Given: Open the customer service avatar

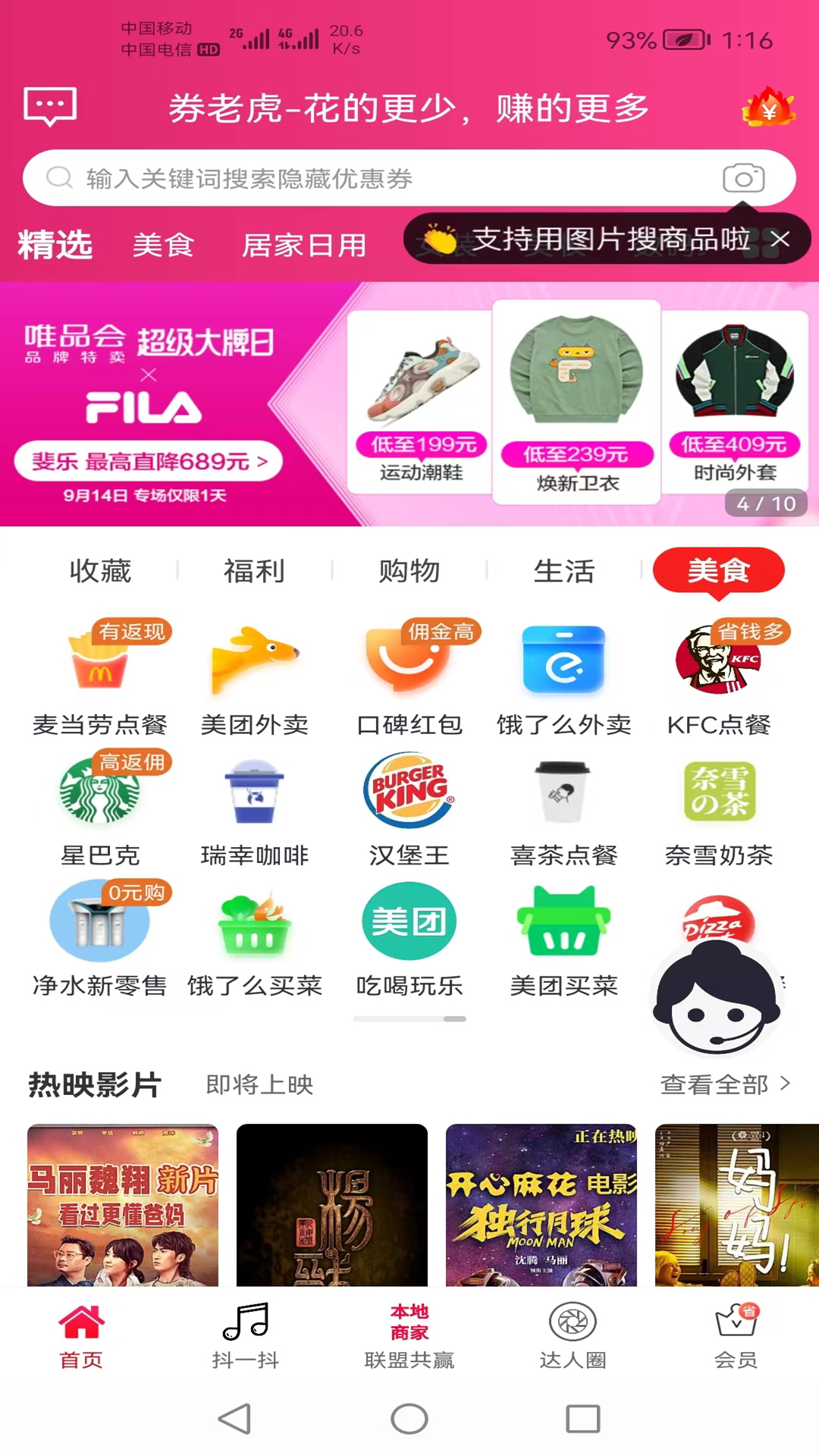Looking at the screenshot, I should point(717,1001).
